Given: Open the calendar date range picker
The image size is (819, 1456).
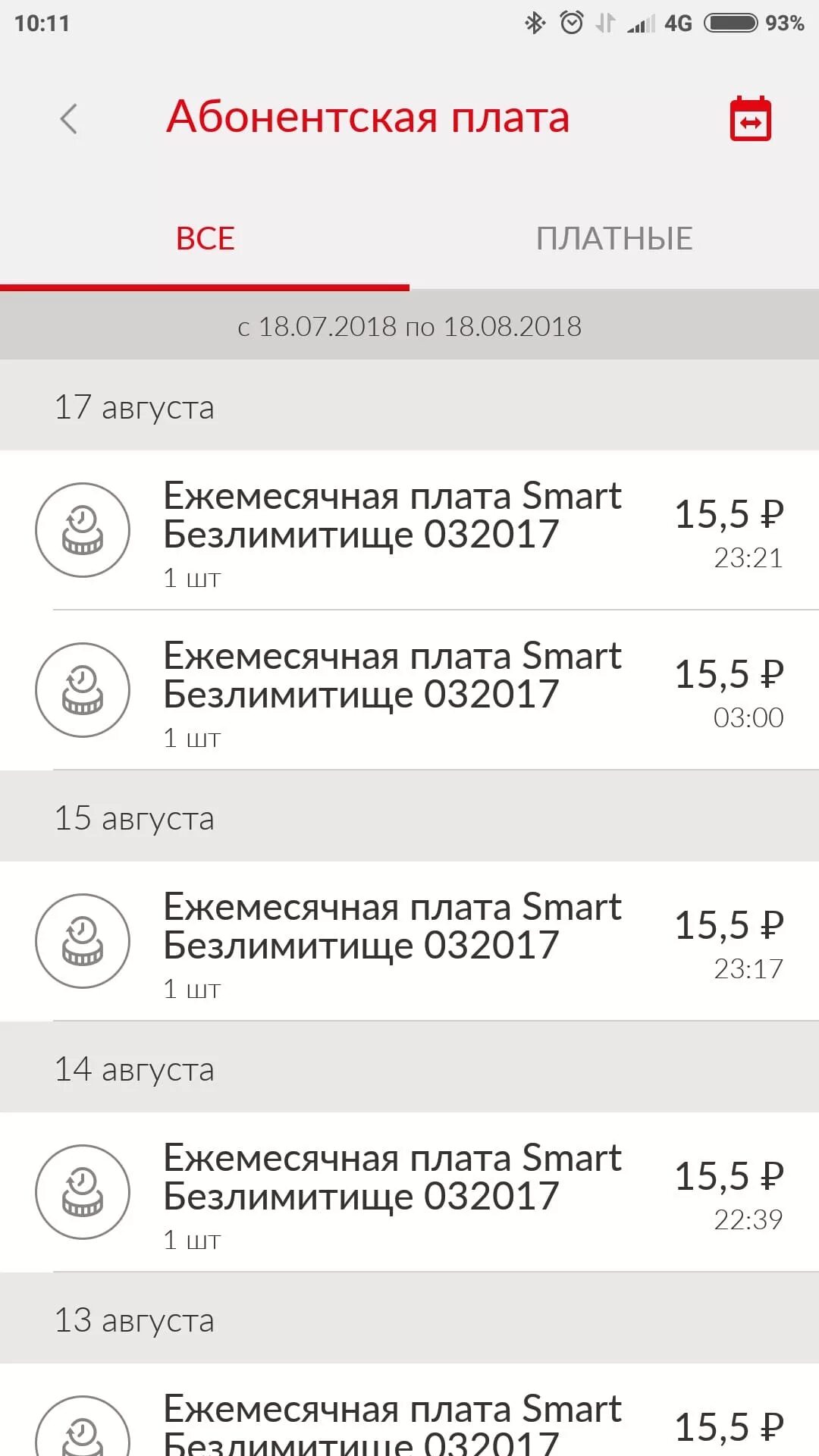Looking at the screenshot, I should pos(750,119).
